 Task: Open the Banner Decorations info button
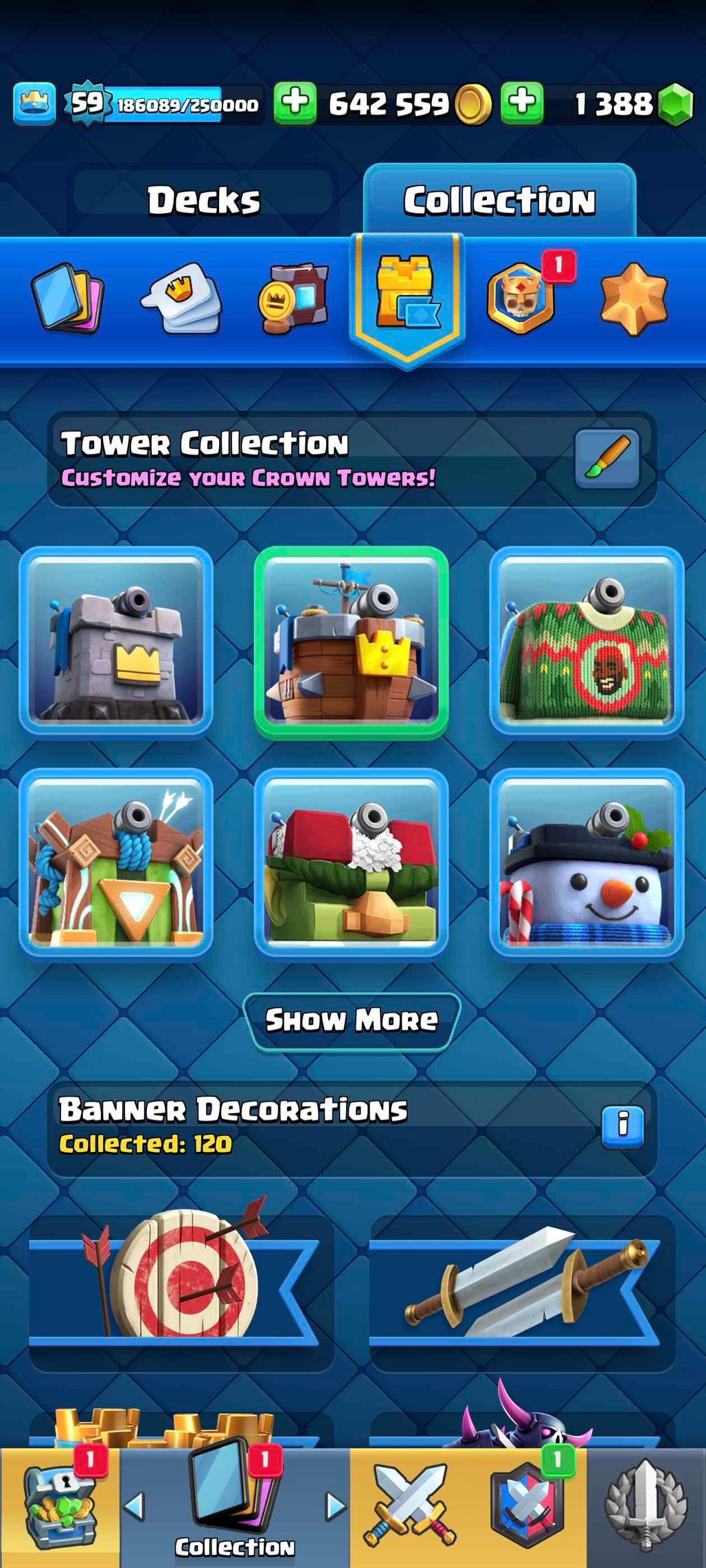(622, 1126)
